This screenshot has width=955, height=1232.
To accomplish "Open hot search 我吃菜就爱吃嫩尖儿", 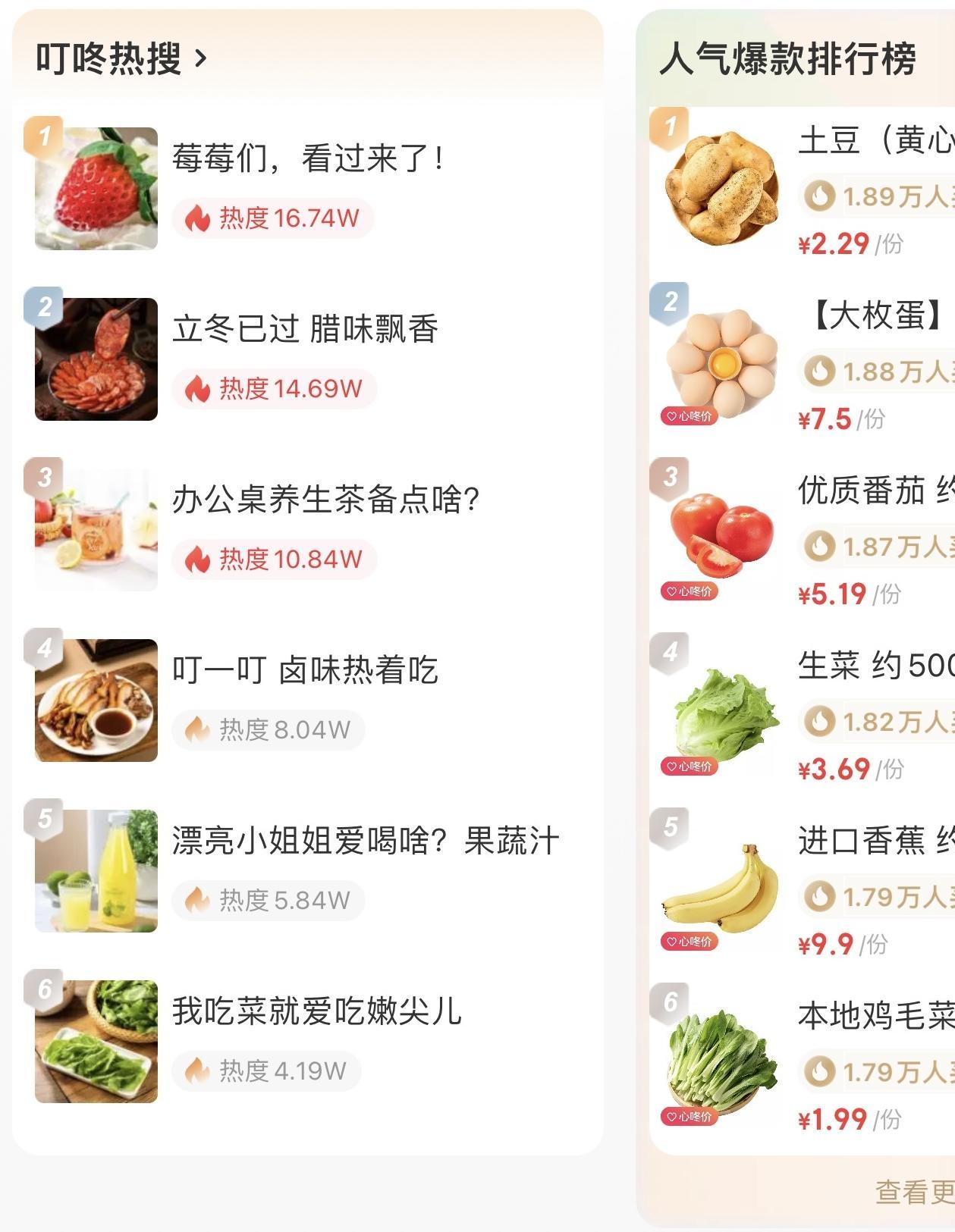I will click(317, 1012).
